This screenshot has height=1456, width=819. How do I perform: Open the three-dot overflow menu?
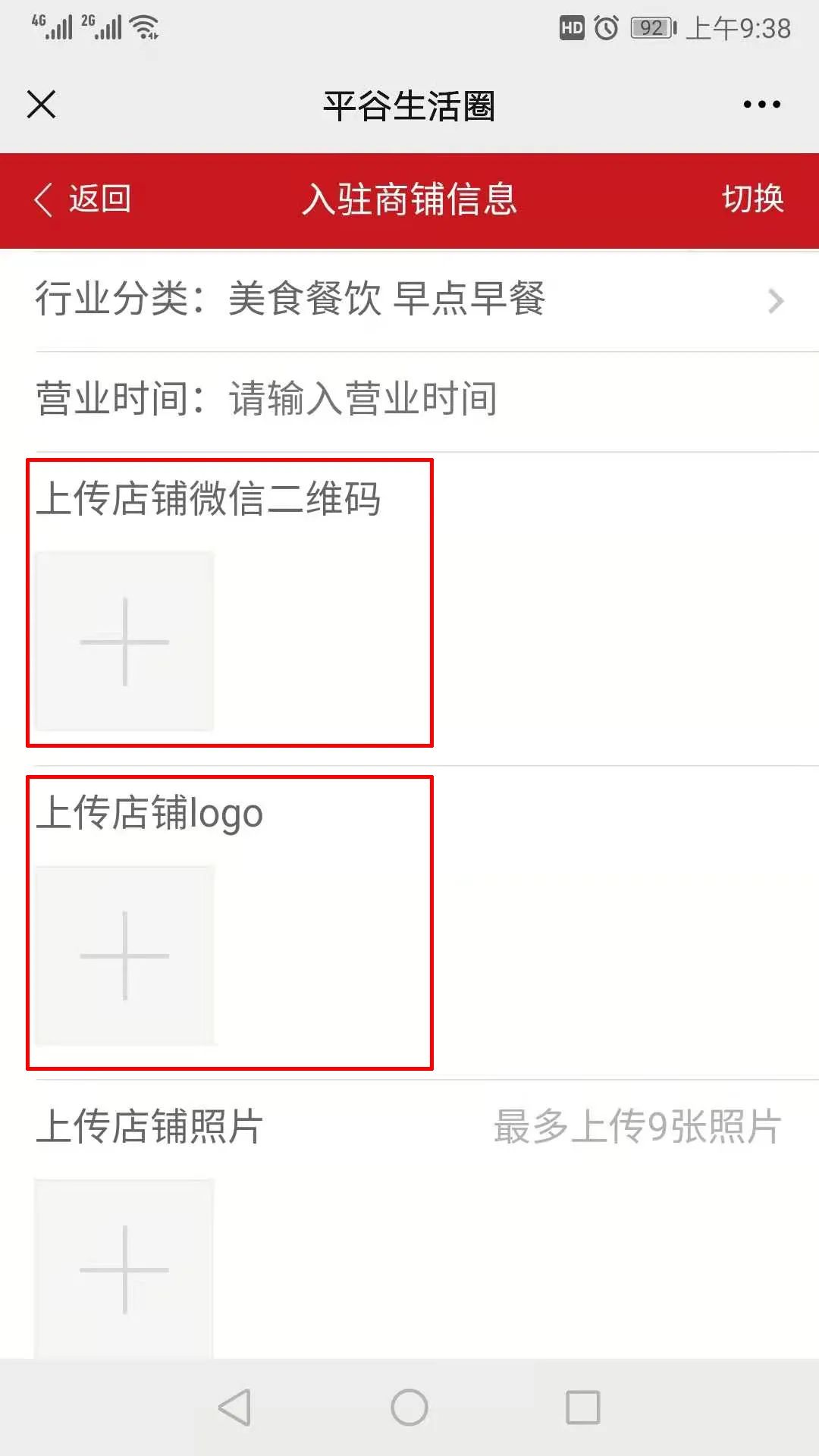point(761,105)
